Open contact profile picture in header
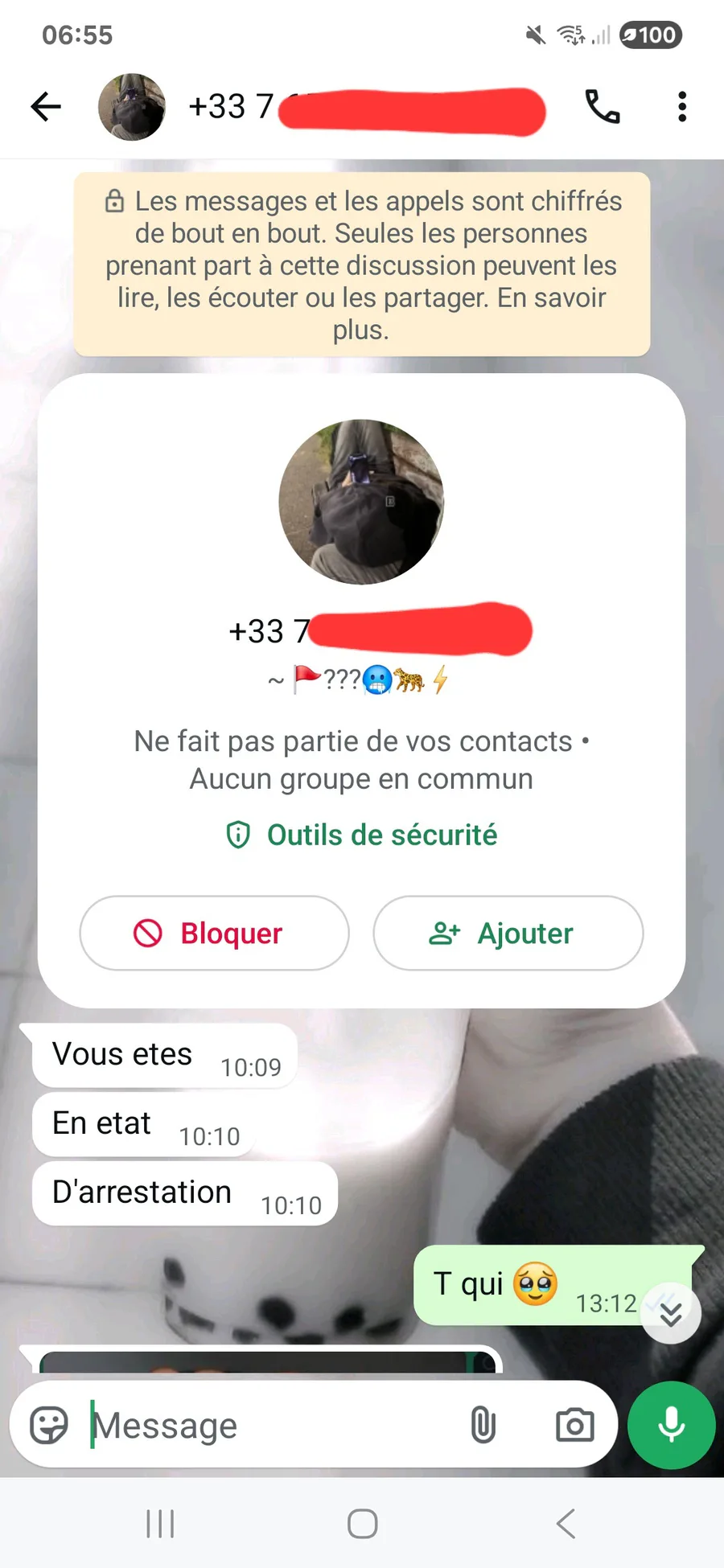 131,107
